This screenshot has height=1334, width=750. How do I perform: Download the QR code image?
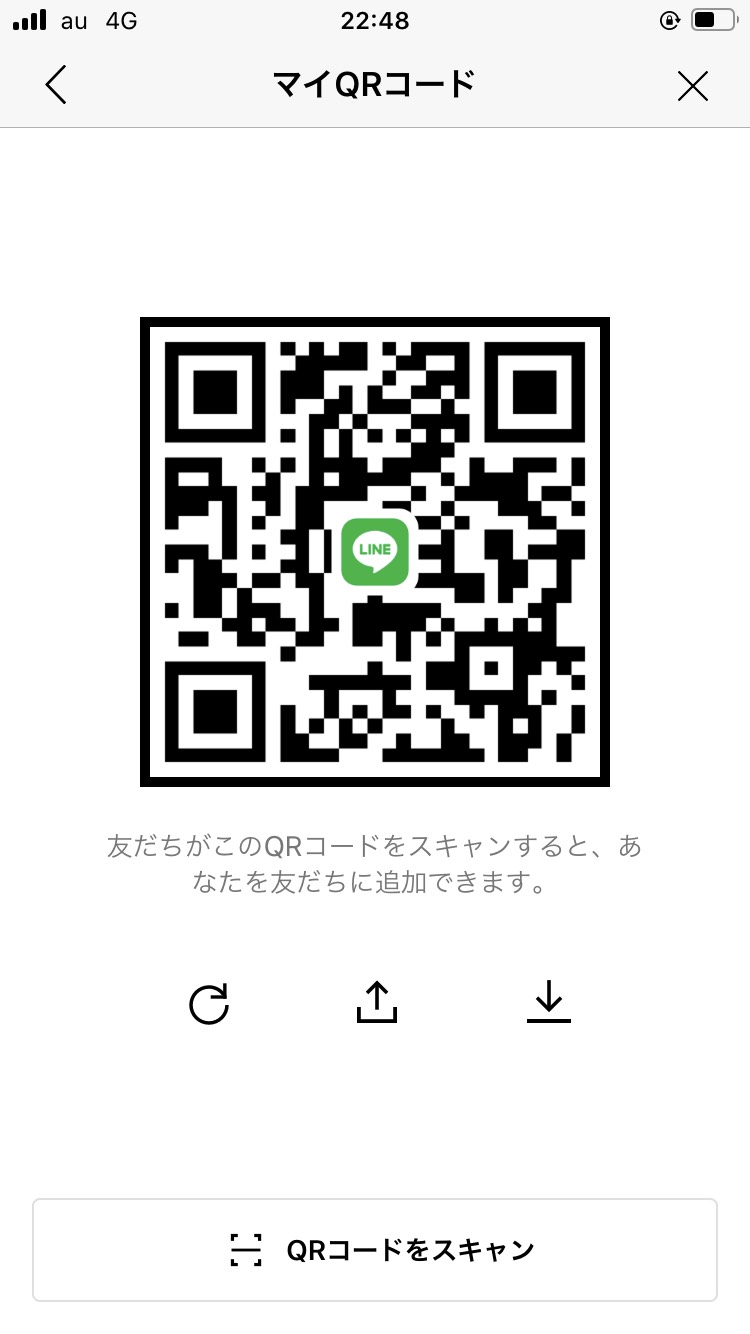pos(548,1002)
